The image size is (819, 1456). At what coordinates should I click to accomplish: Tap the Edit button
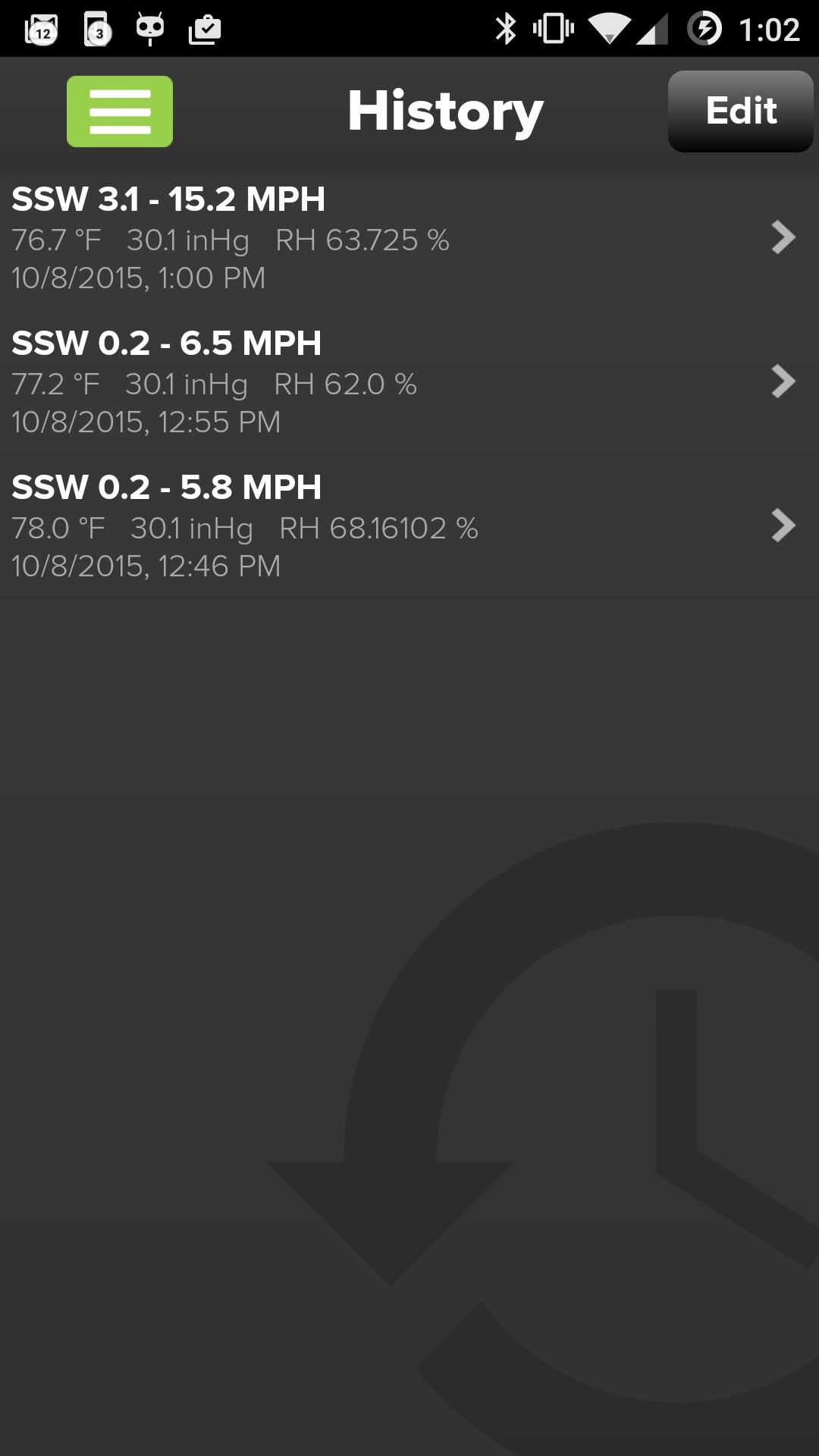pyautogui.click(x=740, y=111)
